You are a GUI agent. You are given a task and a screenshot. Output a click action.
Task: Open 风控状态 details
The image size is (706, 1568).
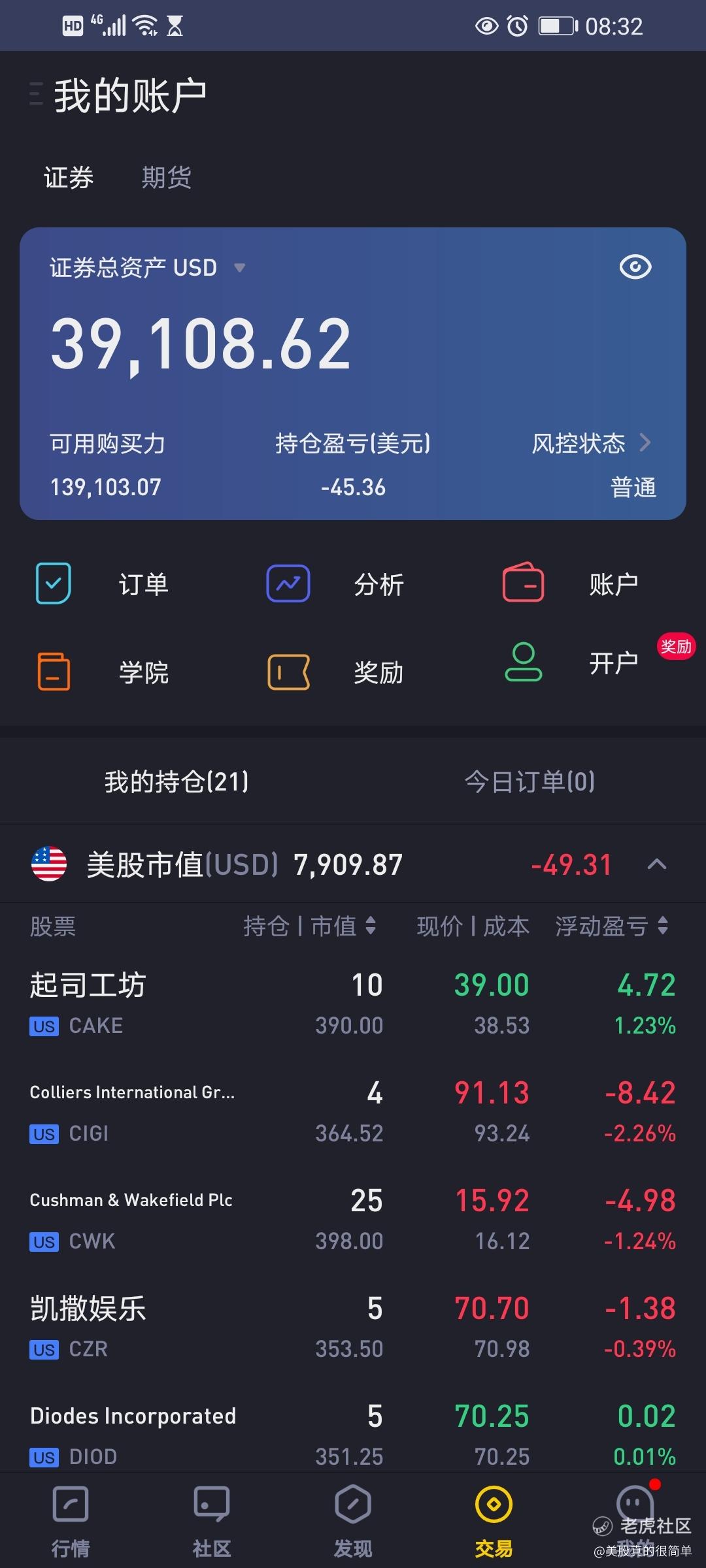(x=592, y=444)
